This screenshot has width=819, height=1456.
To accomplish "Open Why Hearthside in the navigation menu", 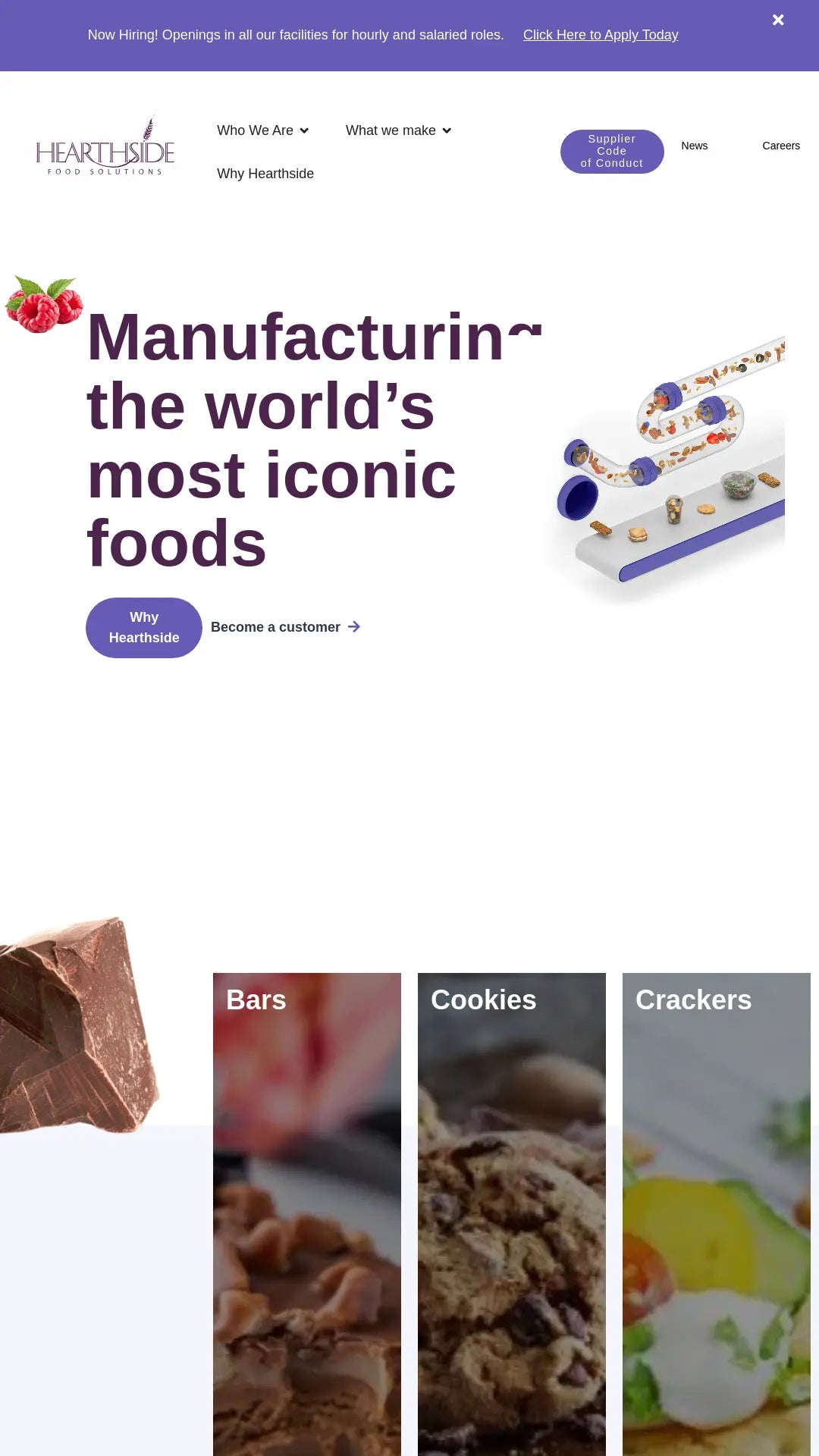I will pyautogui.click(x=265, y=174).
